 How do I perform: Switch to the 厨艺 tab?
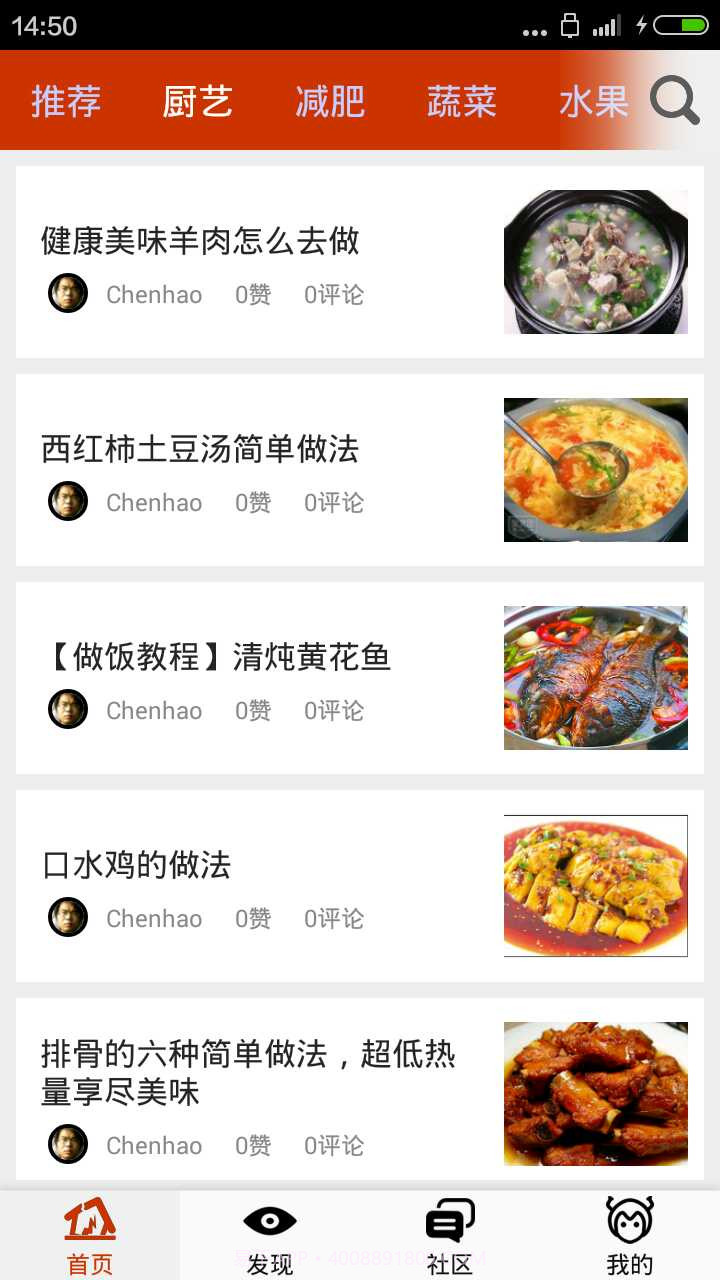click(x=197, y=101)
